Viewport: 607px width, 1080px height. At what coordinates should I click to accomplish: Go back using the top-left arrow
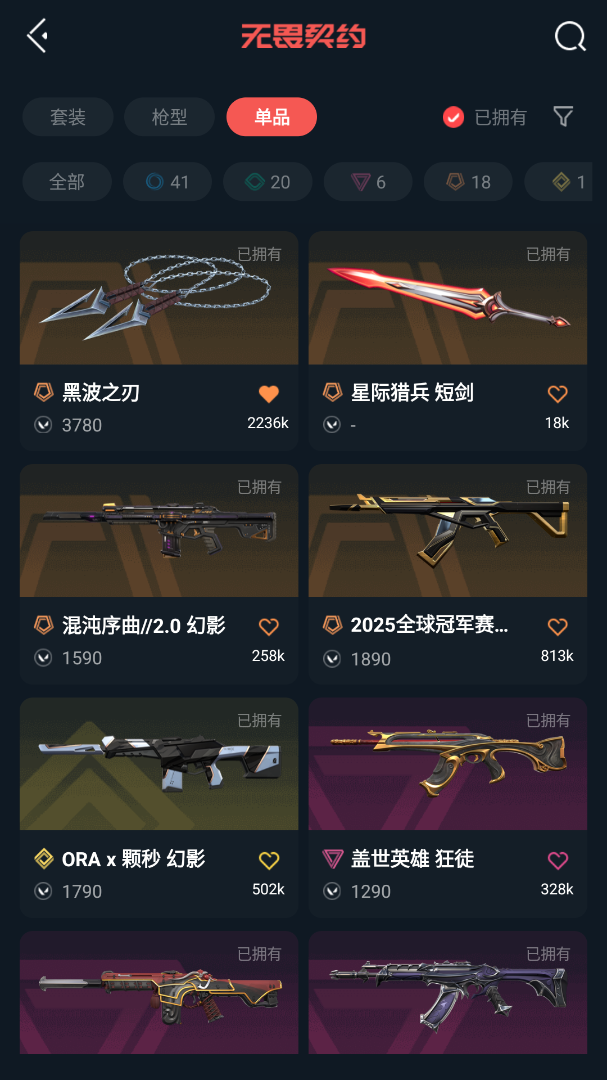point(37,35)
